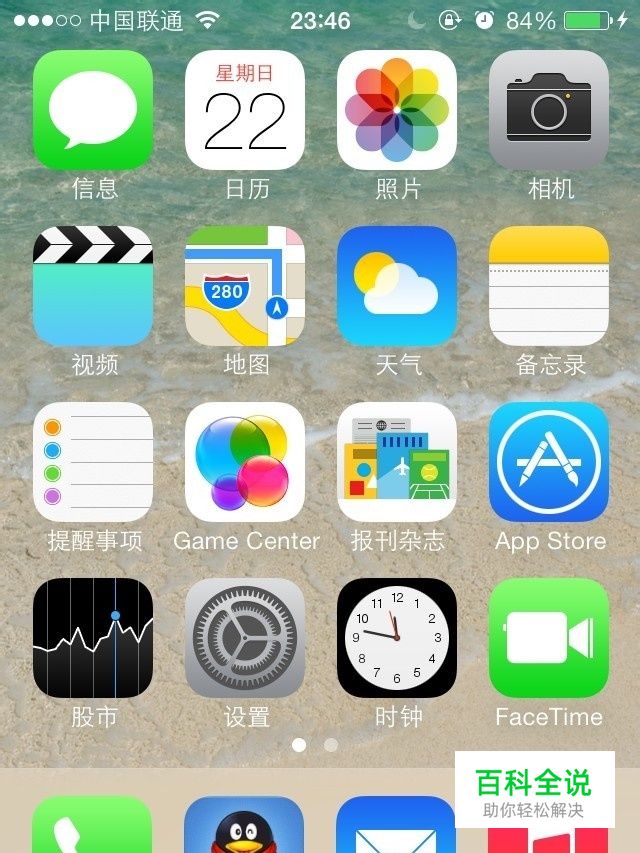Launch Game Center
Image resolution: width=640 pixels, height=853 pixels.
click(245, 462)
